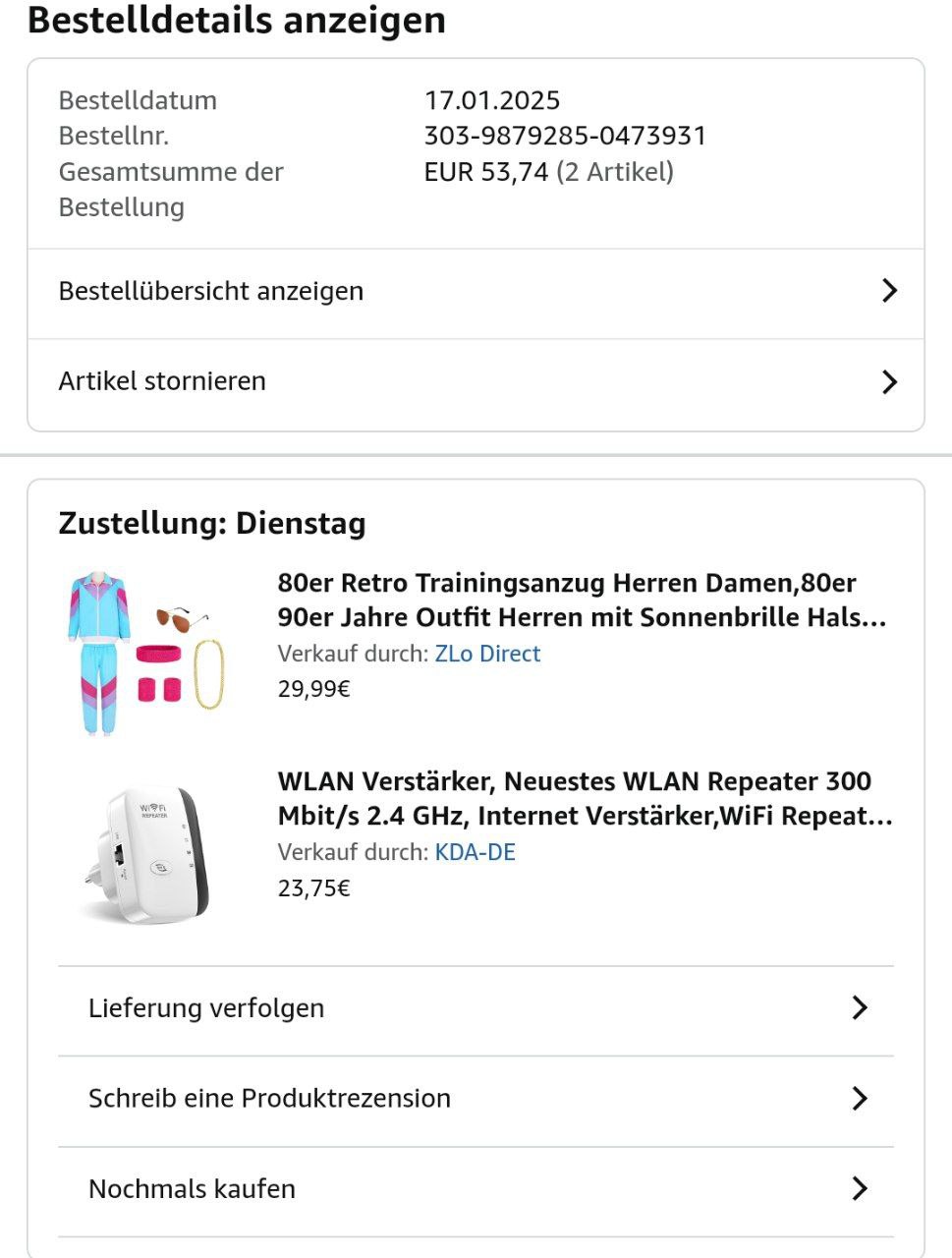Viewport: 952px width, 1258px height.
Task: Select Artikel stornieren
Action: point(476,381)
